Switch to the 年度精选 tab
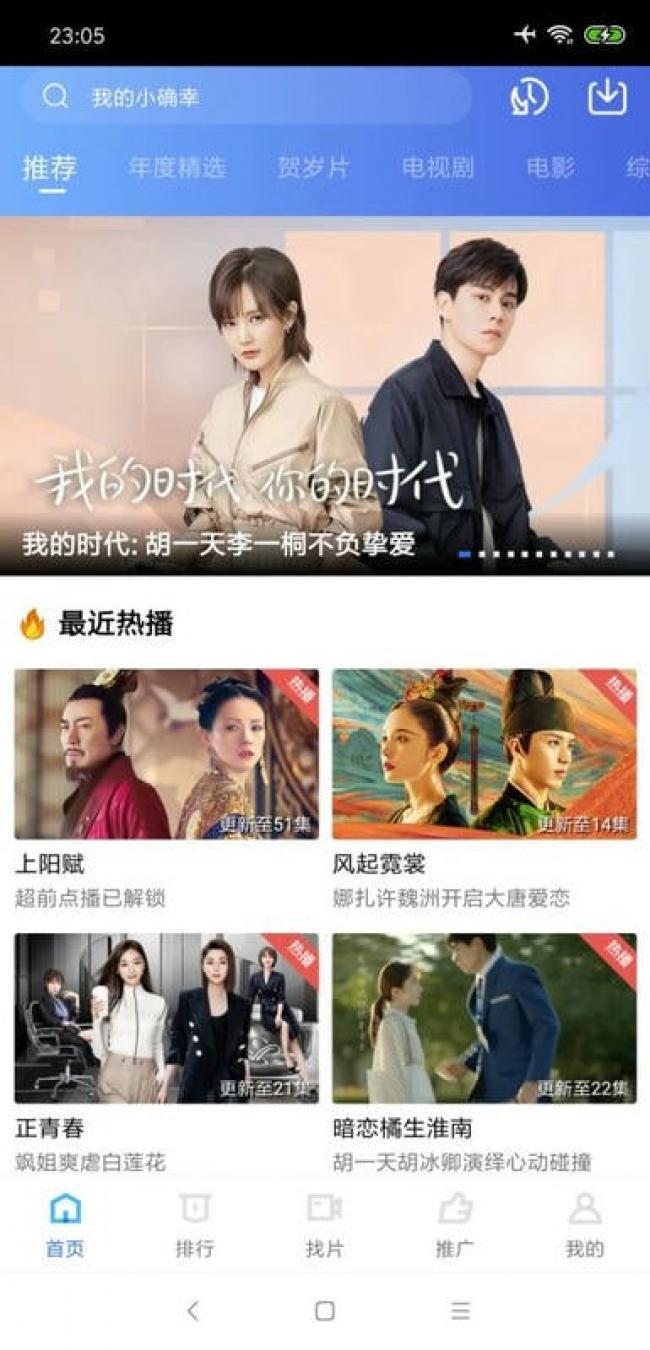 point(177,167)
